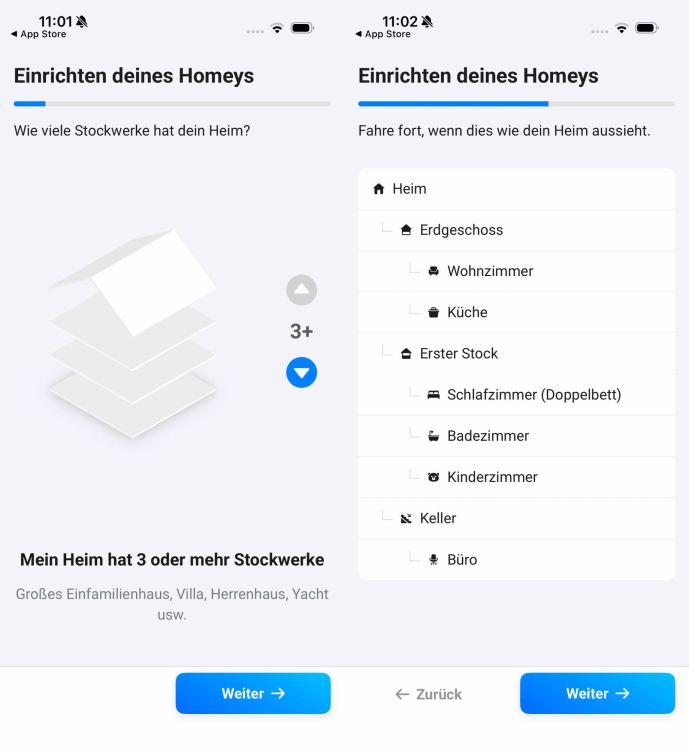Decrease the floor count with the down arrow
Viewport: 689px width, 750px height.
click(x=301, y=372)
